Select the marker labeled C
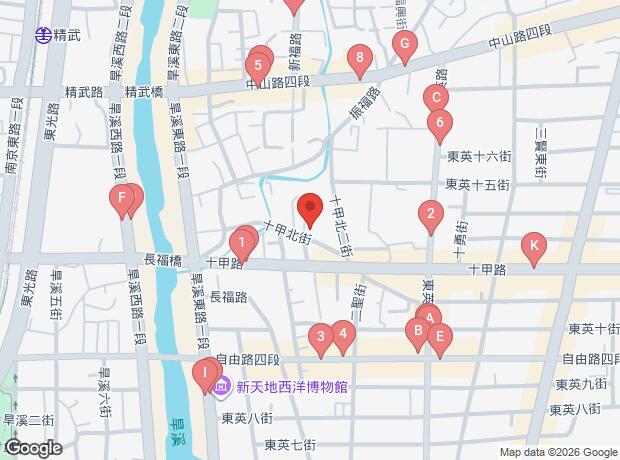Screen dimensions: 620x460 click(435, 98)
